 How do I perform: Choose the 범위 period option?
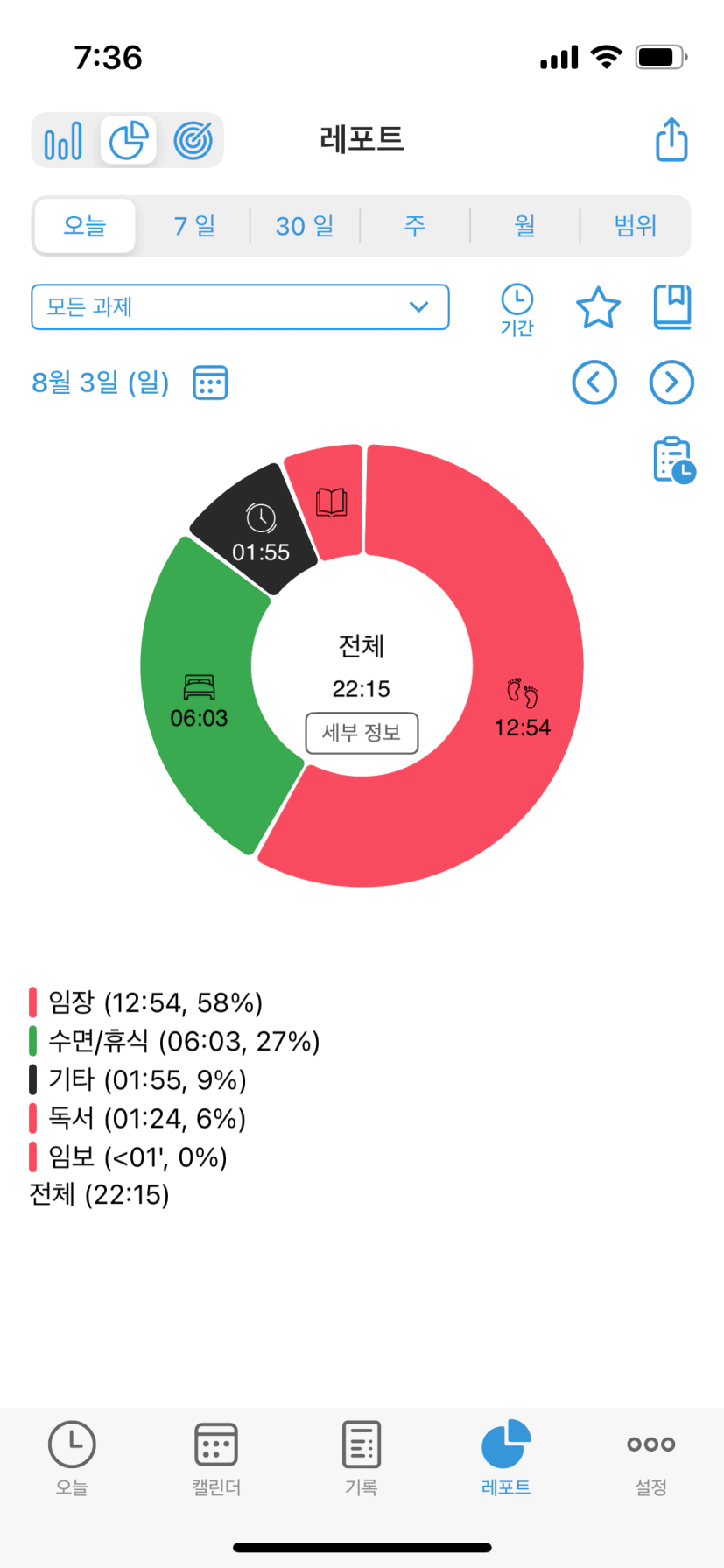click(636, 226)
